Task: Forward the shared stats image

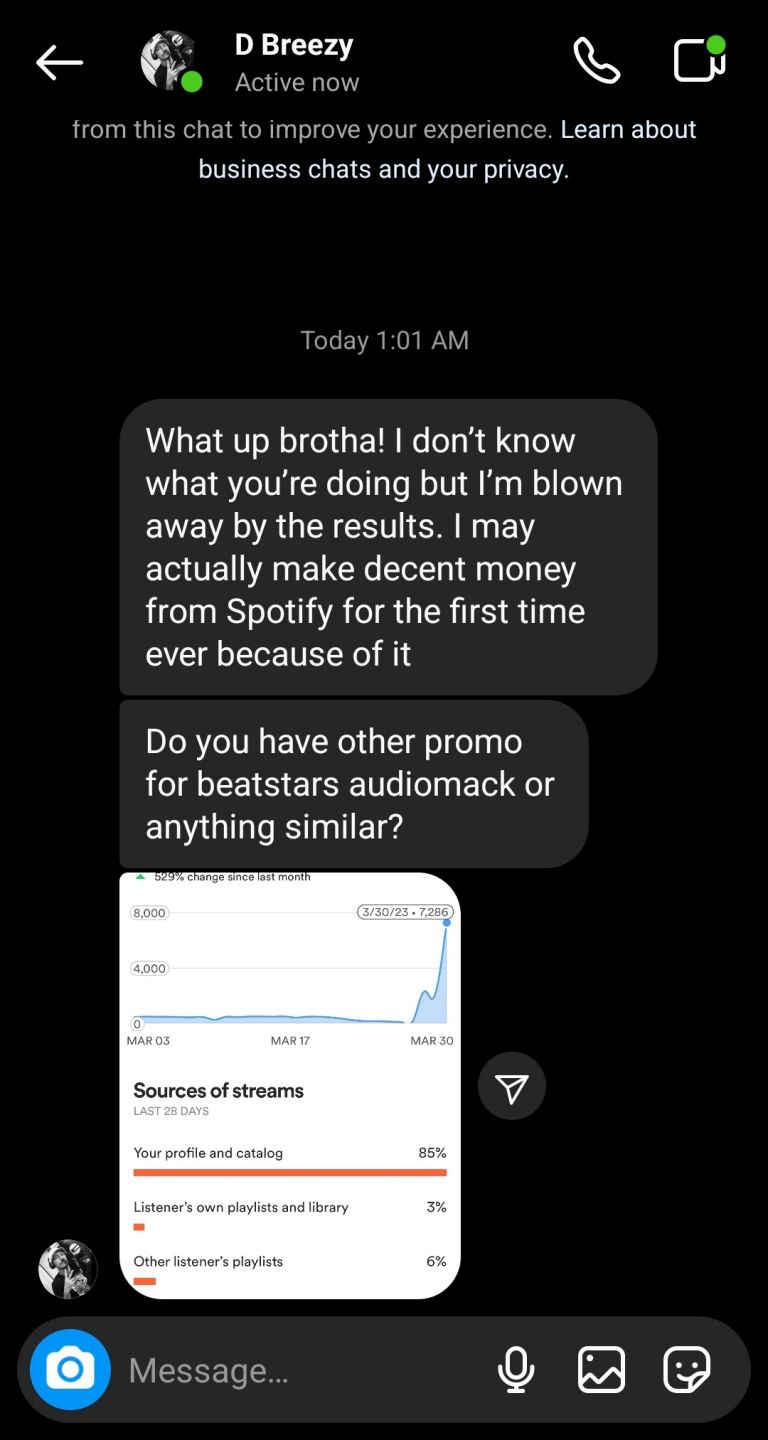Action: pos(511,1086)
